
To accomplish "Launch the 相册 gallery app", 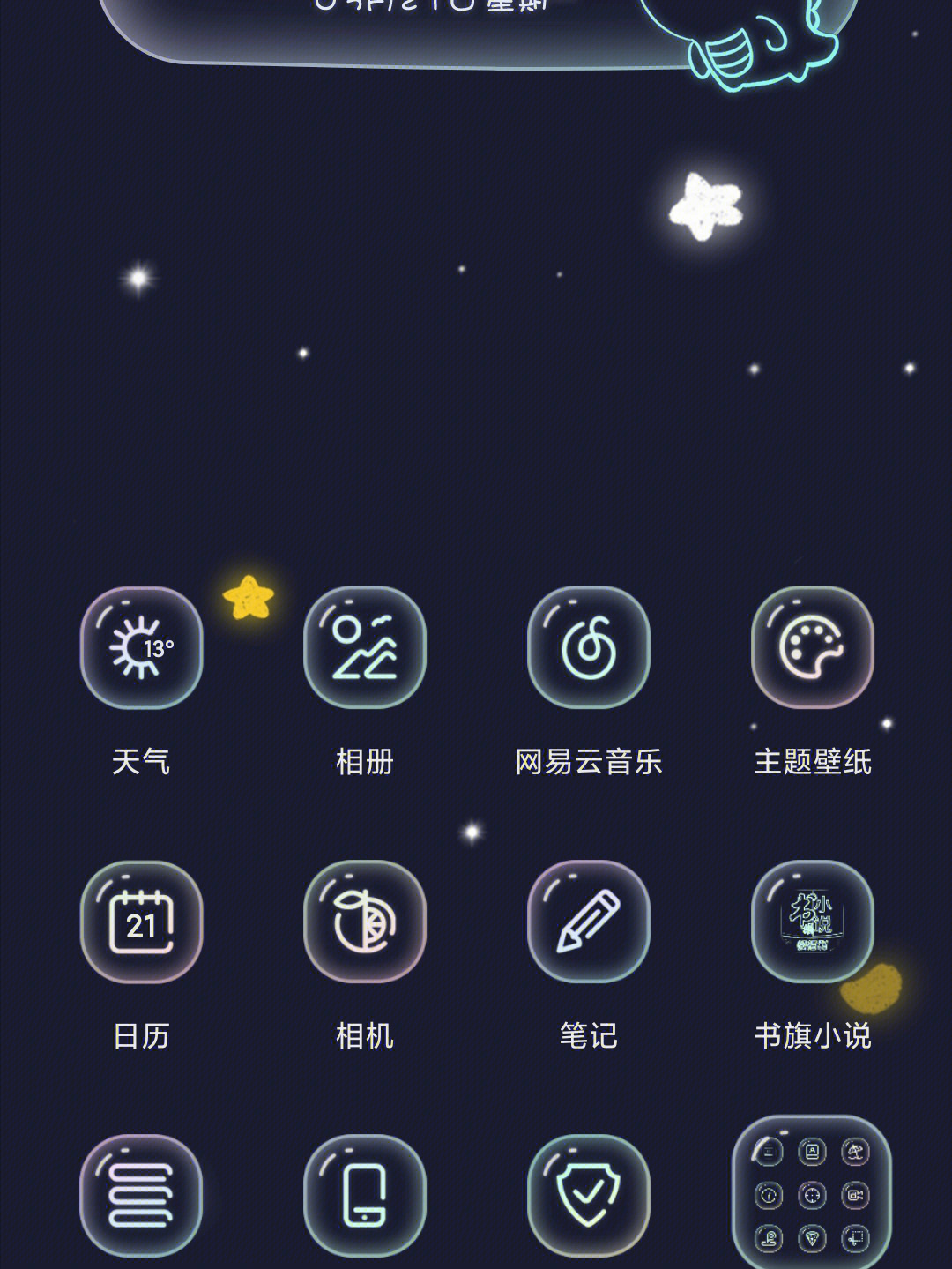I will 365,648.
